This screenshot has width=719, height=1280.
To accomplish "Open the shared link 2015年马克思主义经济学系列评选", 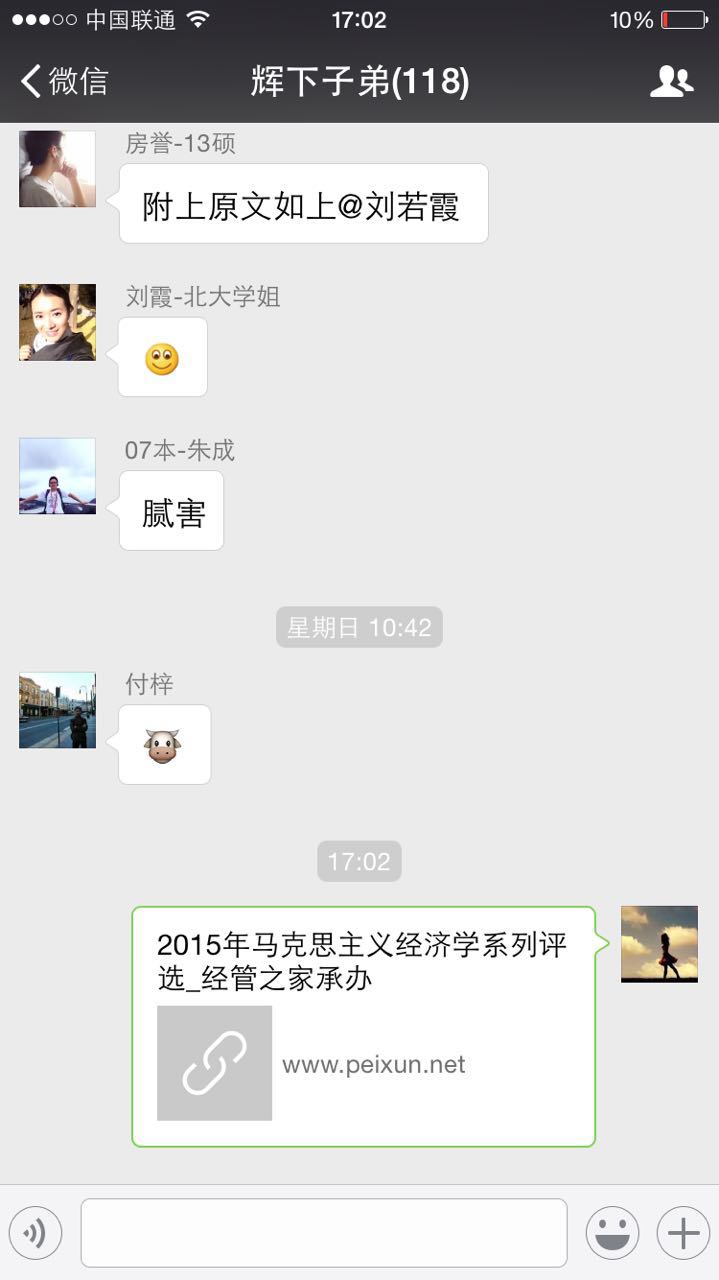I will coord(363,1026).
